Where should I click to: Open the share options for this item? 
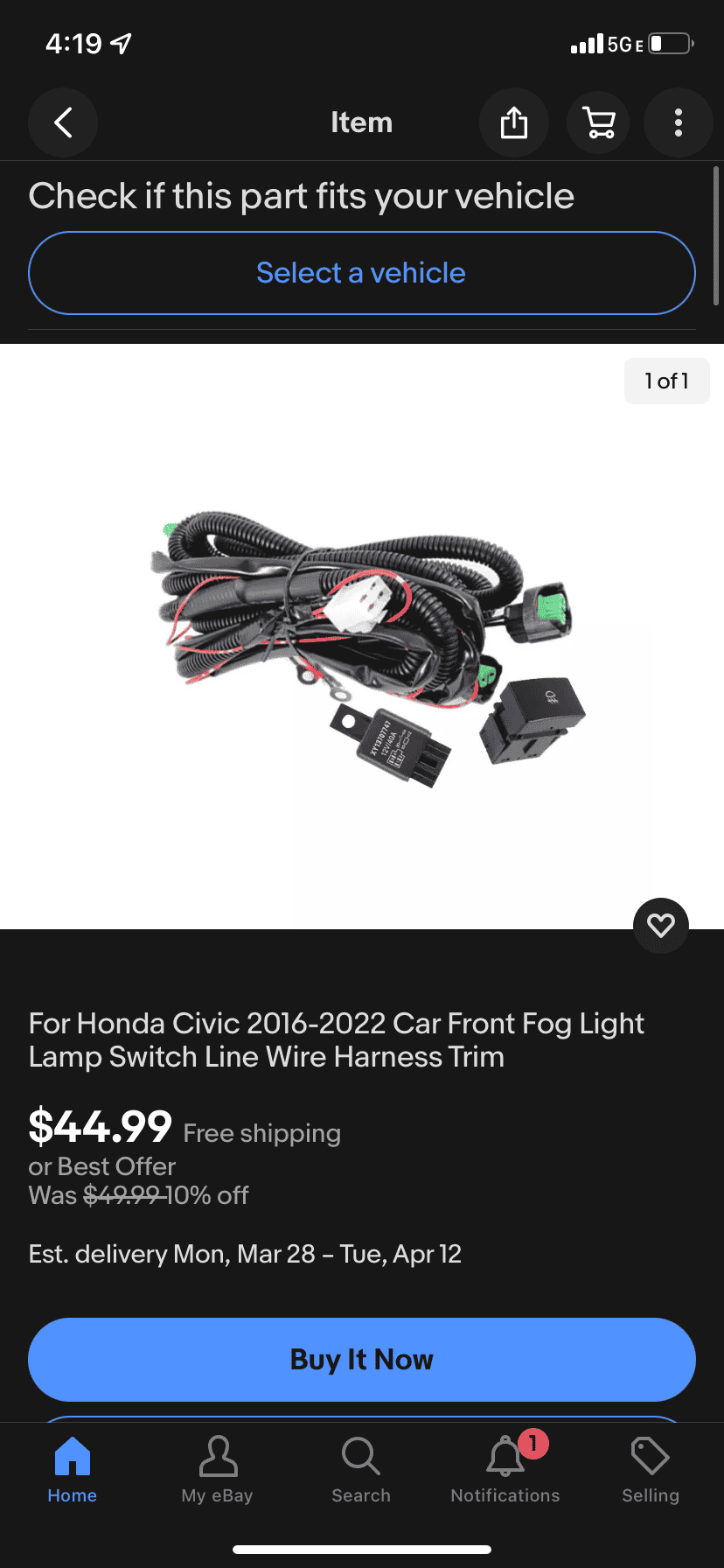click(x=514, y=122)
